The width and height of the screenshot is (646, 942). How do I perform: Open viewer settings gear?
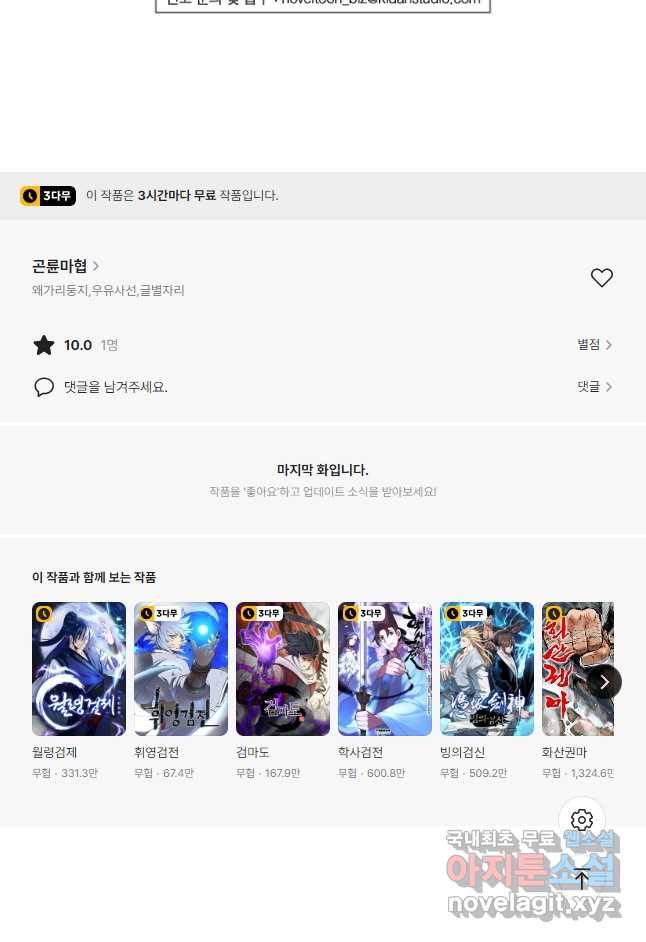tap(582, 820)
